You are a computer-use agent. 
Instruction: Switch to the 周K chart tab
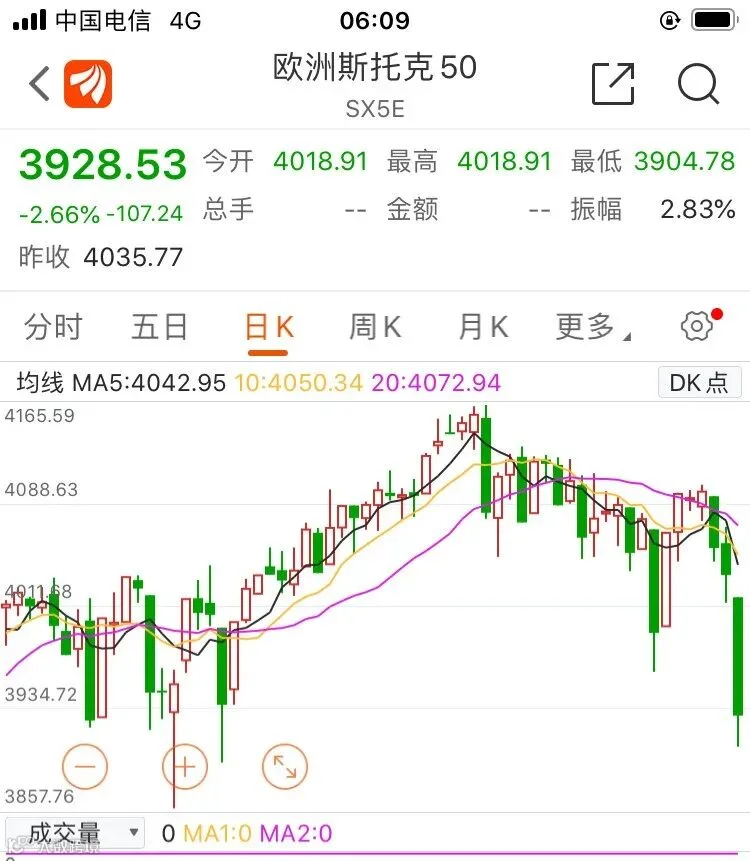(376, 327)
